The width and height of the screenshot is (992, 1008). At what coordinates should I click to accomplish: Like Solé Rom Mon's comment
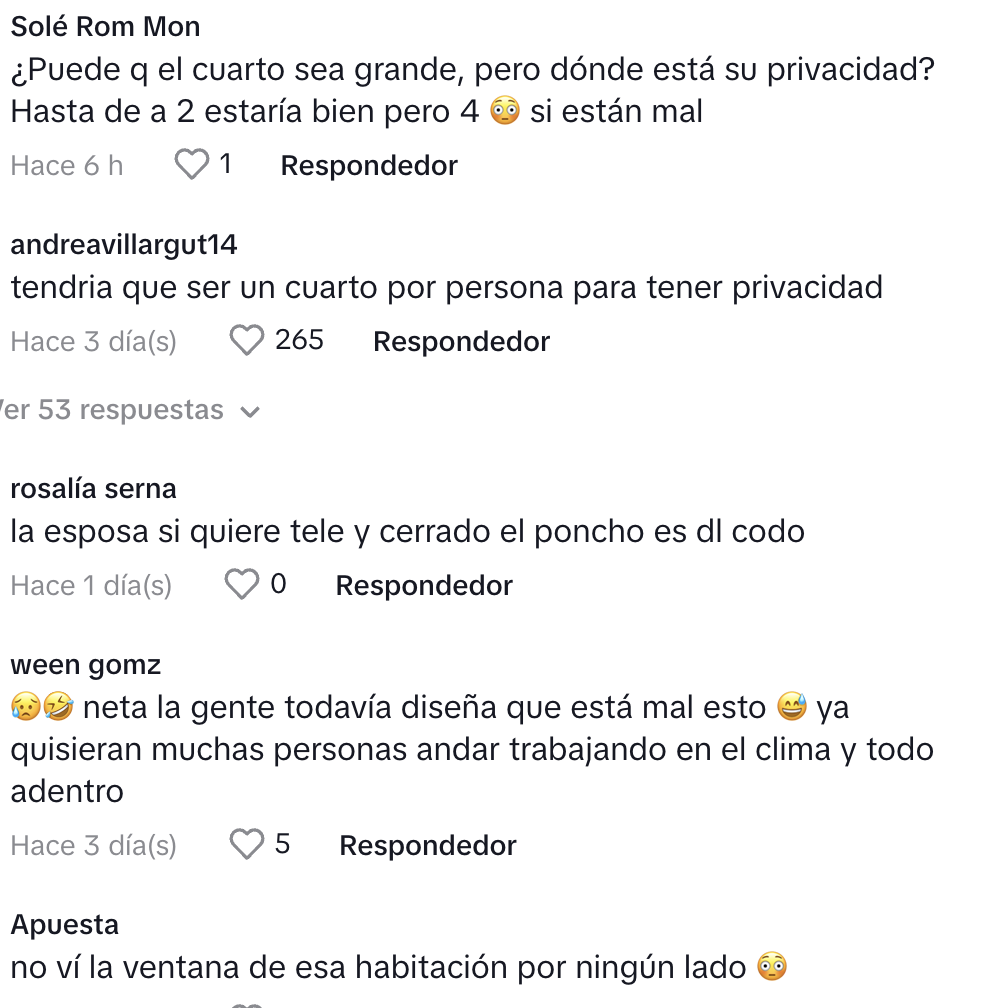click(x=192, y=165)
